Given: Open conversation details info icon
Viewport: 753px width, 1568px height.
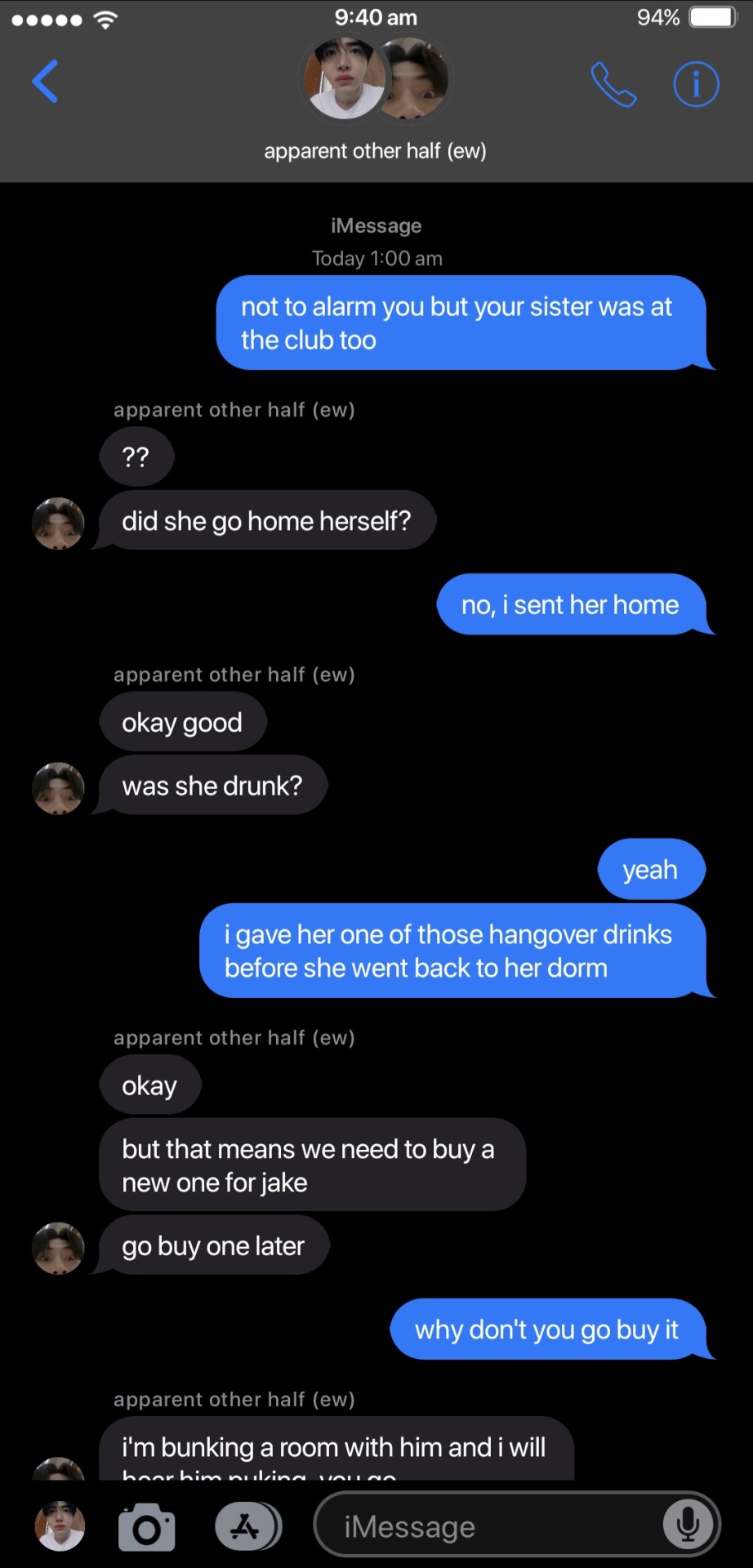Looking at the screenshot, I should (x=696, y=84).
